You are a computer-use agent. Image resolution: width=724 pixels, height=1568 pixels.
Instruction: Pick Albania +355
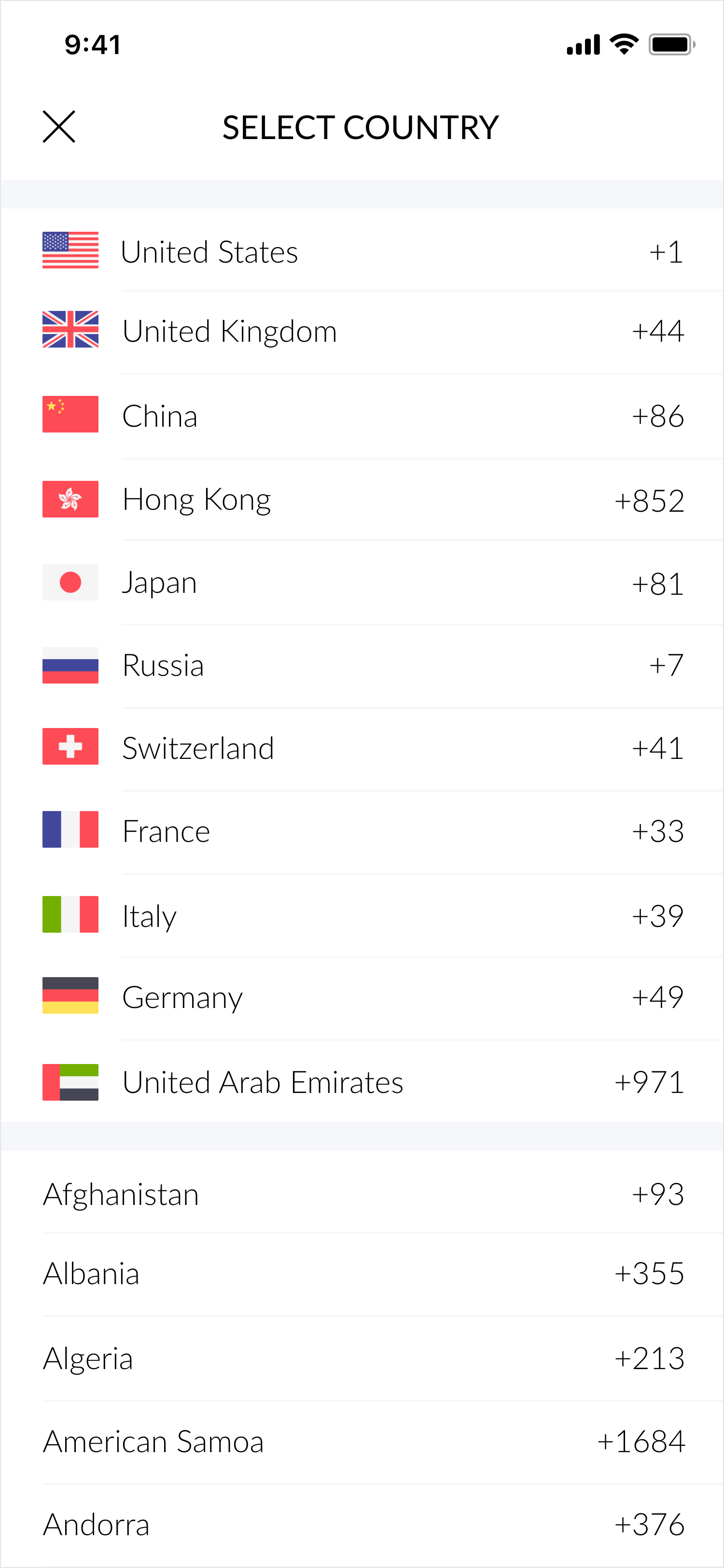[362, 1274]
